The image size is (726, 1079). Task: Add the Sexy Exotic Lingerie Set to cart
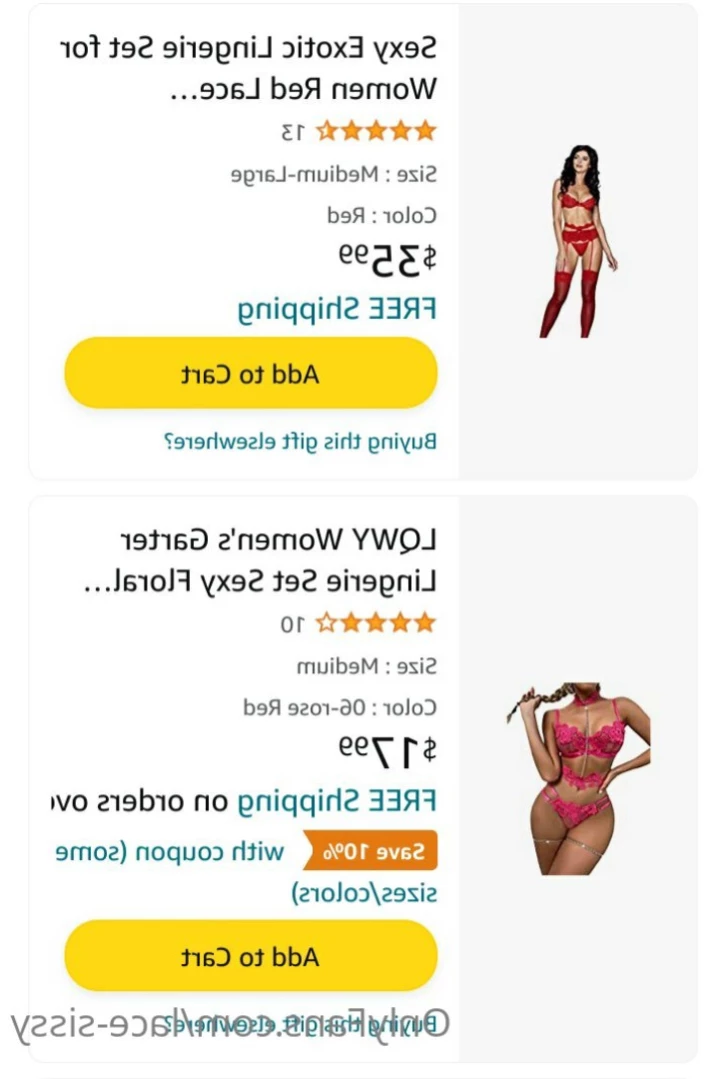[250, 374]
